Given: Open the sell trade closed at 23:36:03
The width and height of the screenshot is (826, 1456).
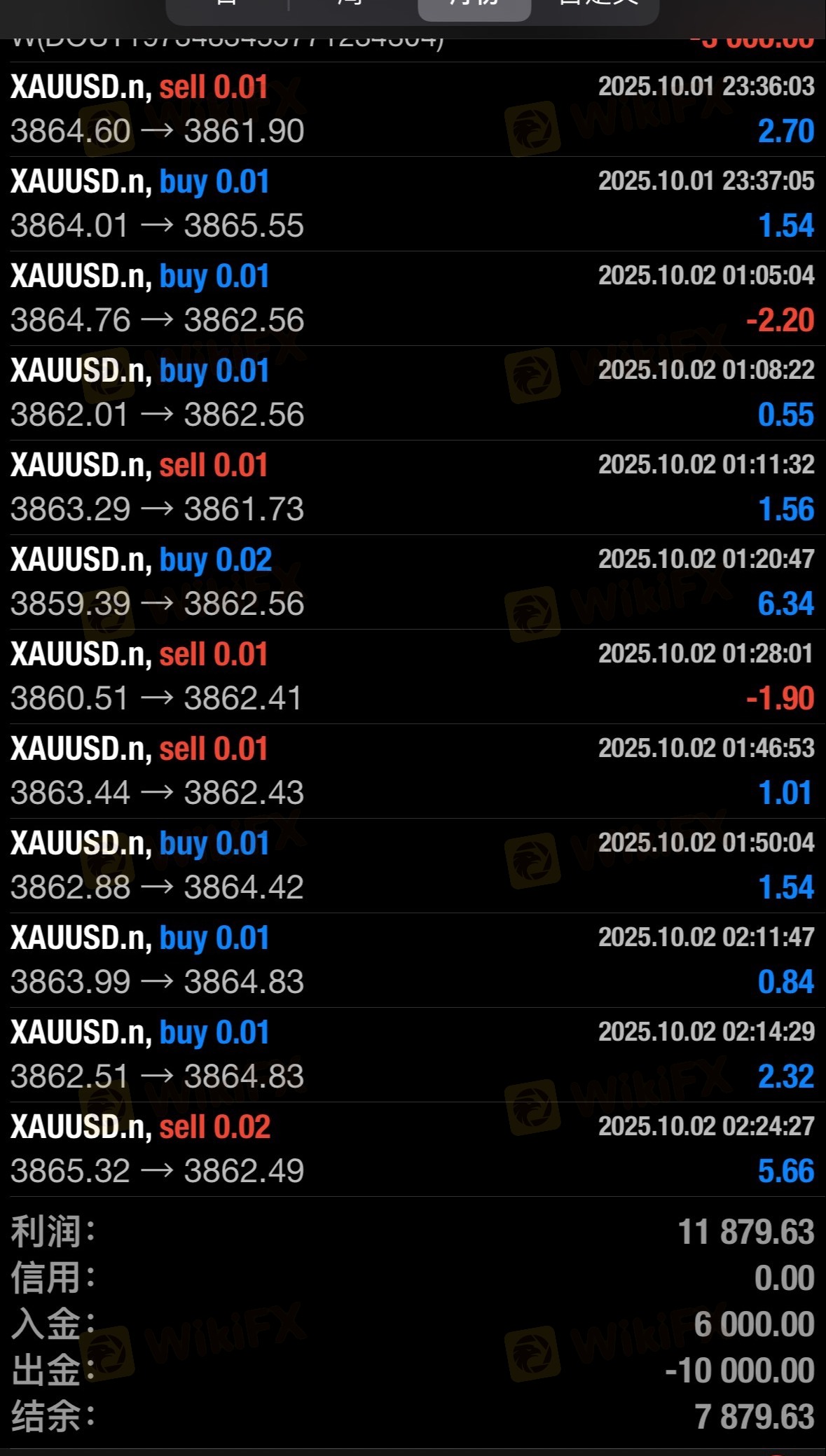Looking at the screenshot, I should coord(413,109).
